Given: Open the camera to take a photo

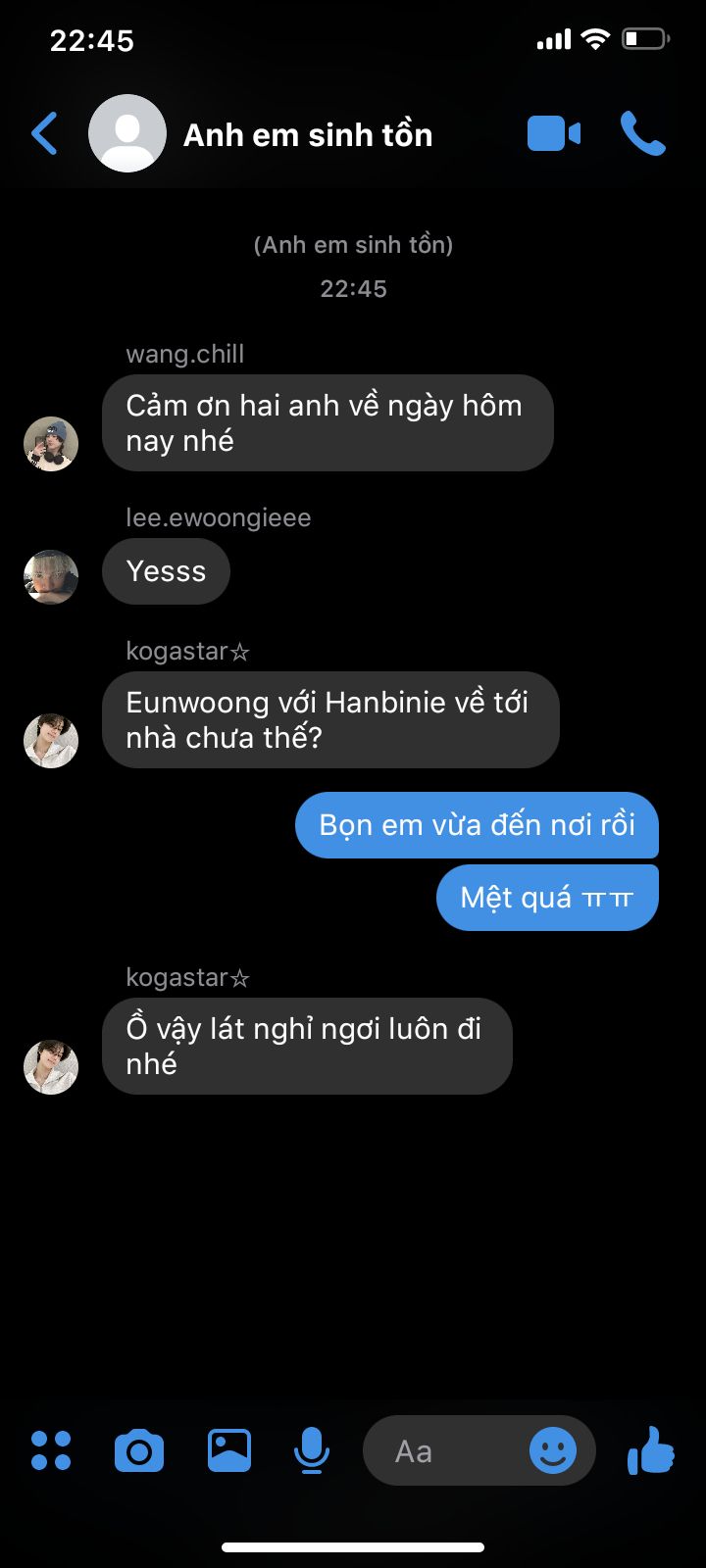Looking at the screenshot, I should [x=139, y=1450].
